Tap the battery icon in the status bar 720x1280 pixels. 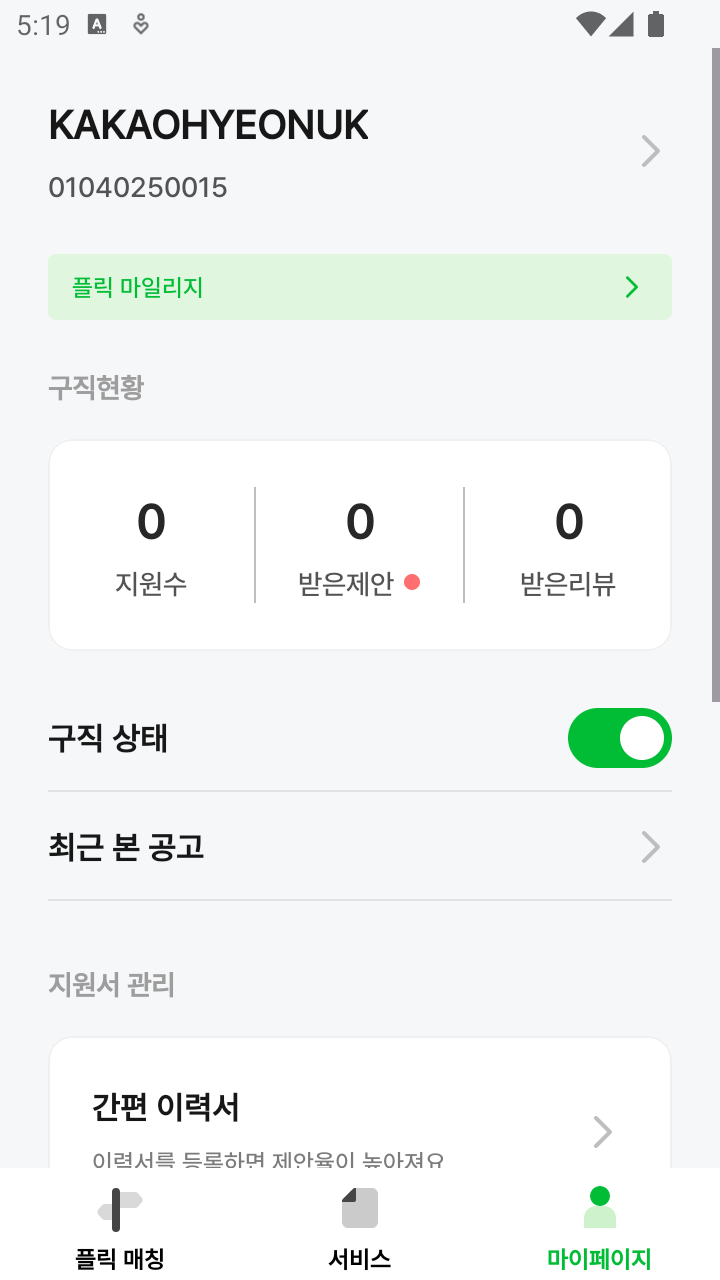(655, 24)
